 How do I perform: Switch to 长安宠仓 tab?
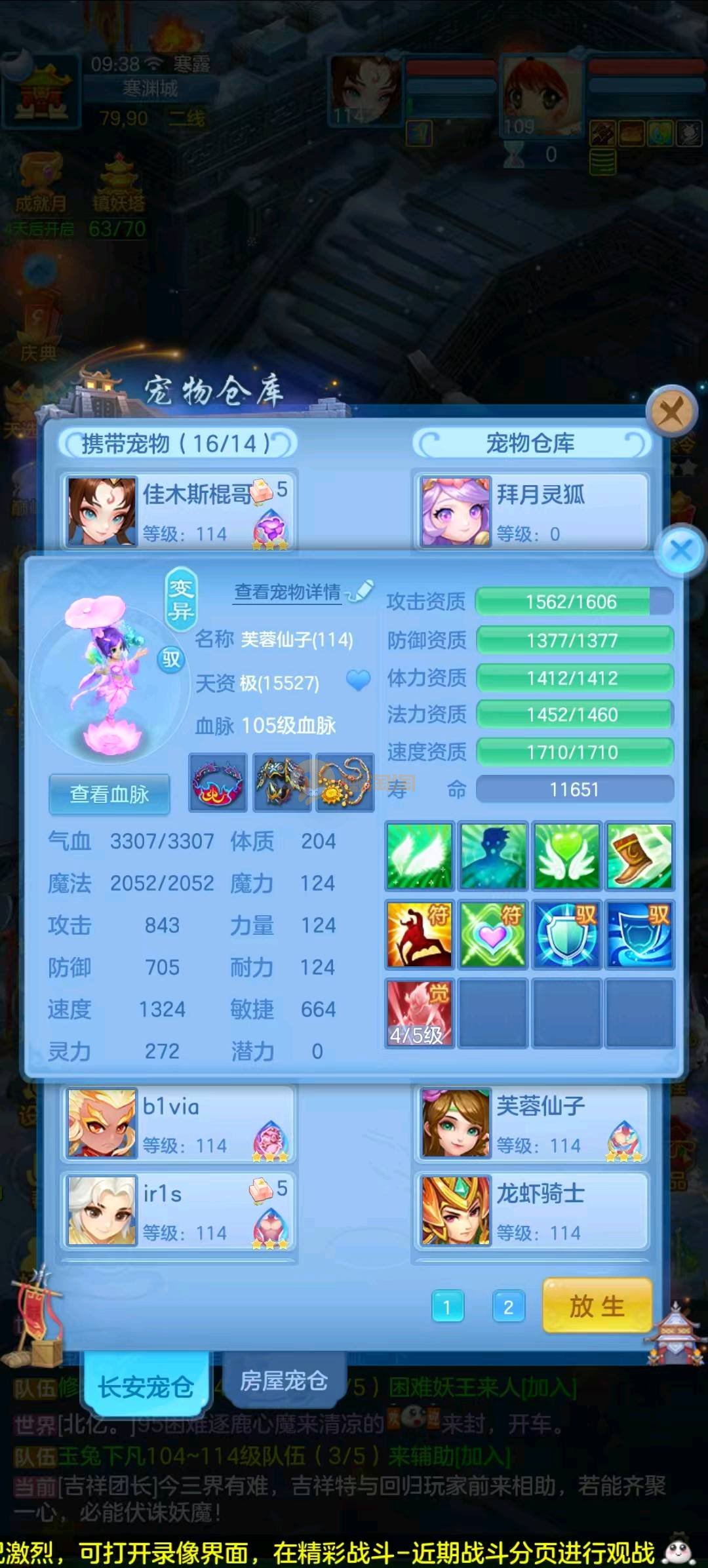click(x=146, y=1386)
